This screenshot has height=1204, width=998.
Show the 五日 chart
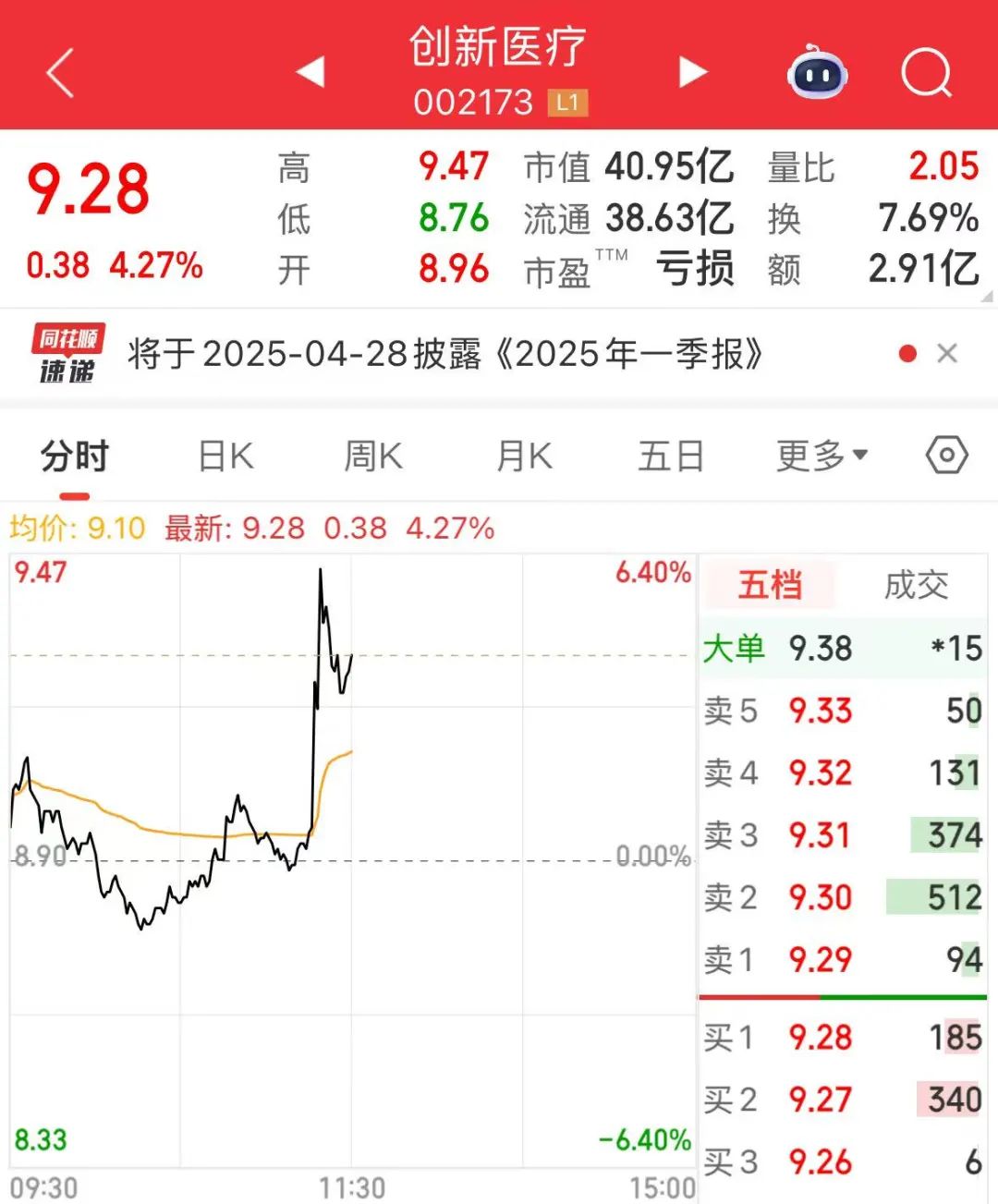(x=671, y=456)
